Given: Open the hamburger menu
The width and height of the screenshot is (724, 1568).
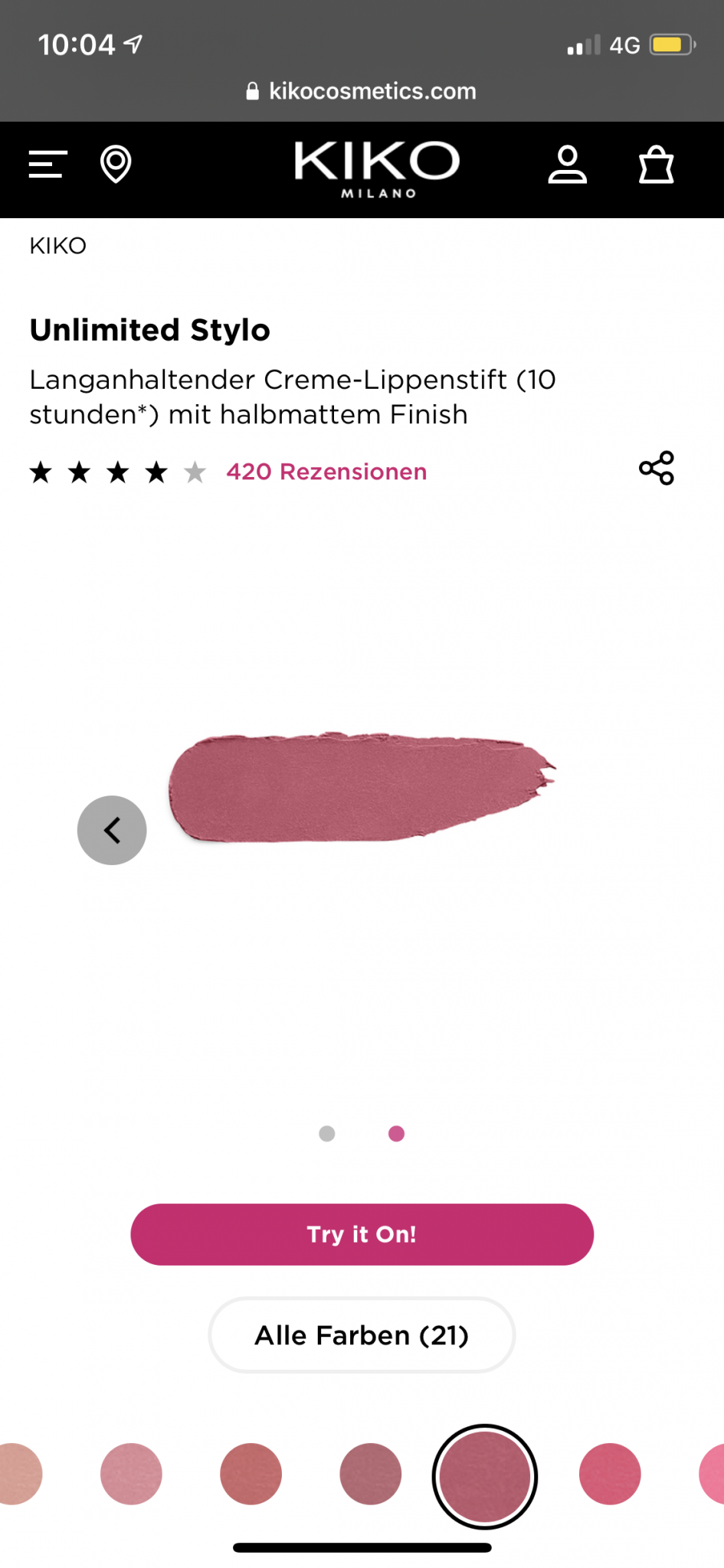Looking at the screenshot, I should pos(48,164).
